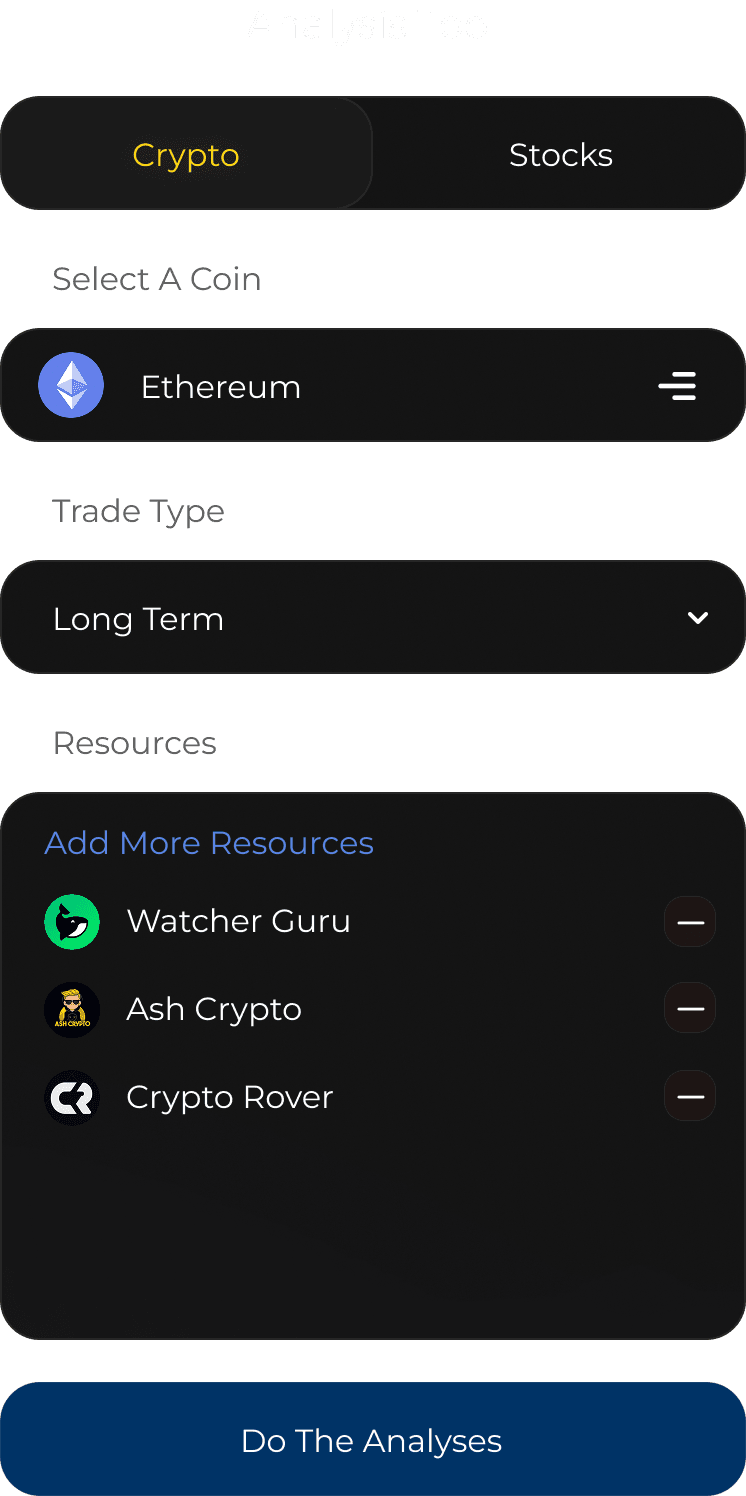Remove Crypto Rover from resources
Screen dimensions: 746x1496
690,1097
